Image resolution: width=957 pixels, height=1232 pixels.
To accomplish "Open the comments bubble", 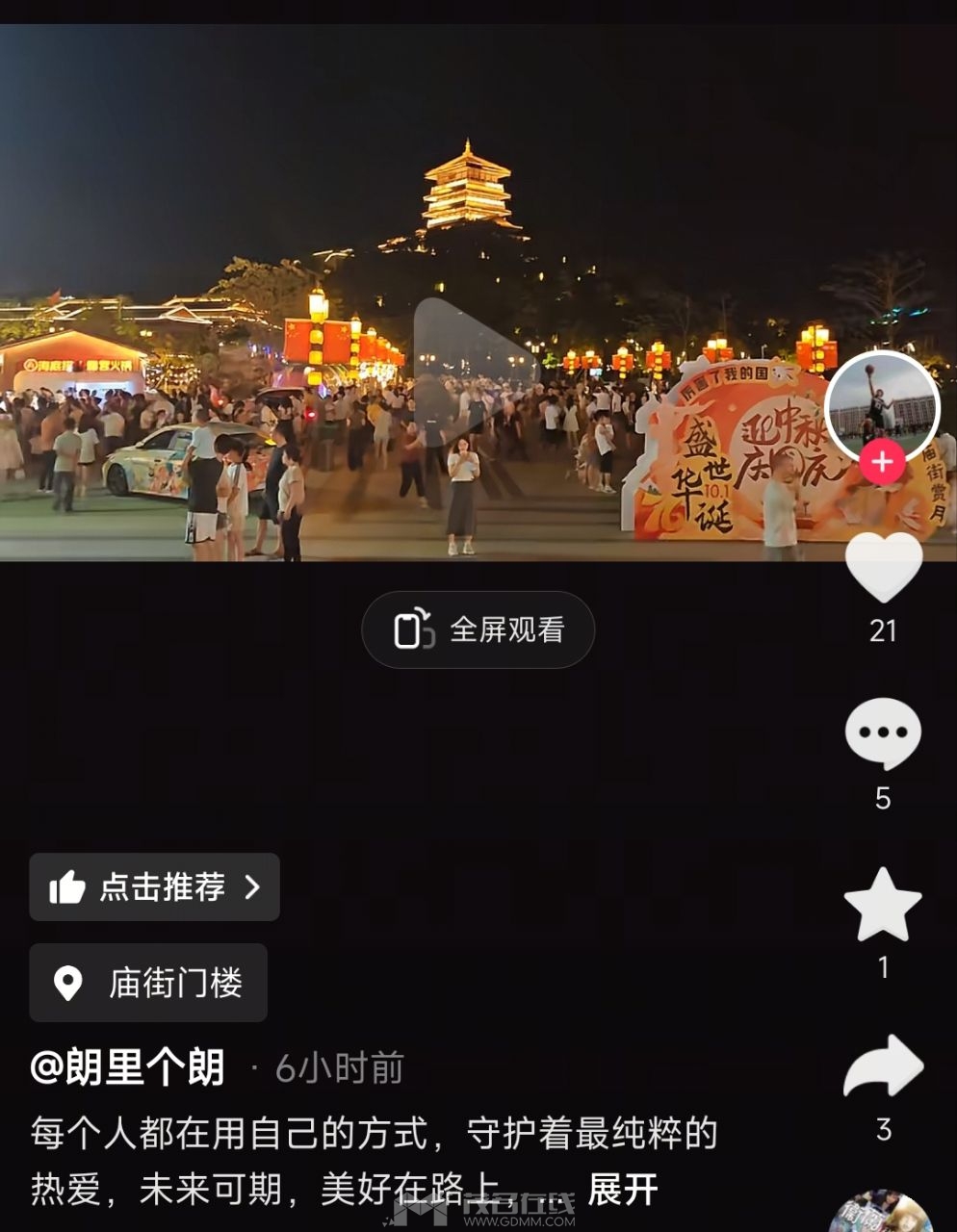I will click(883, 733).
